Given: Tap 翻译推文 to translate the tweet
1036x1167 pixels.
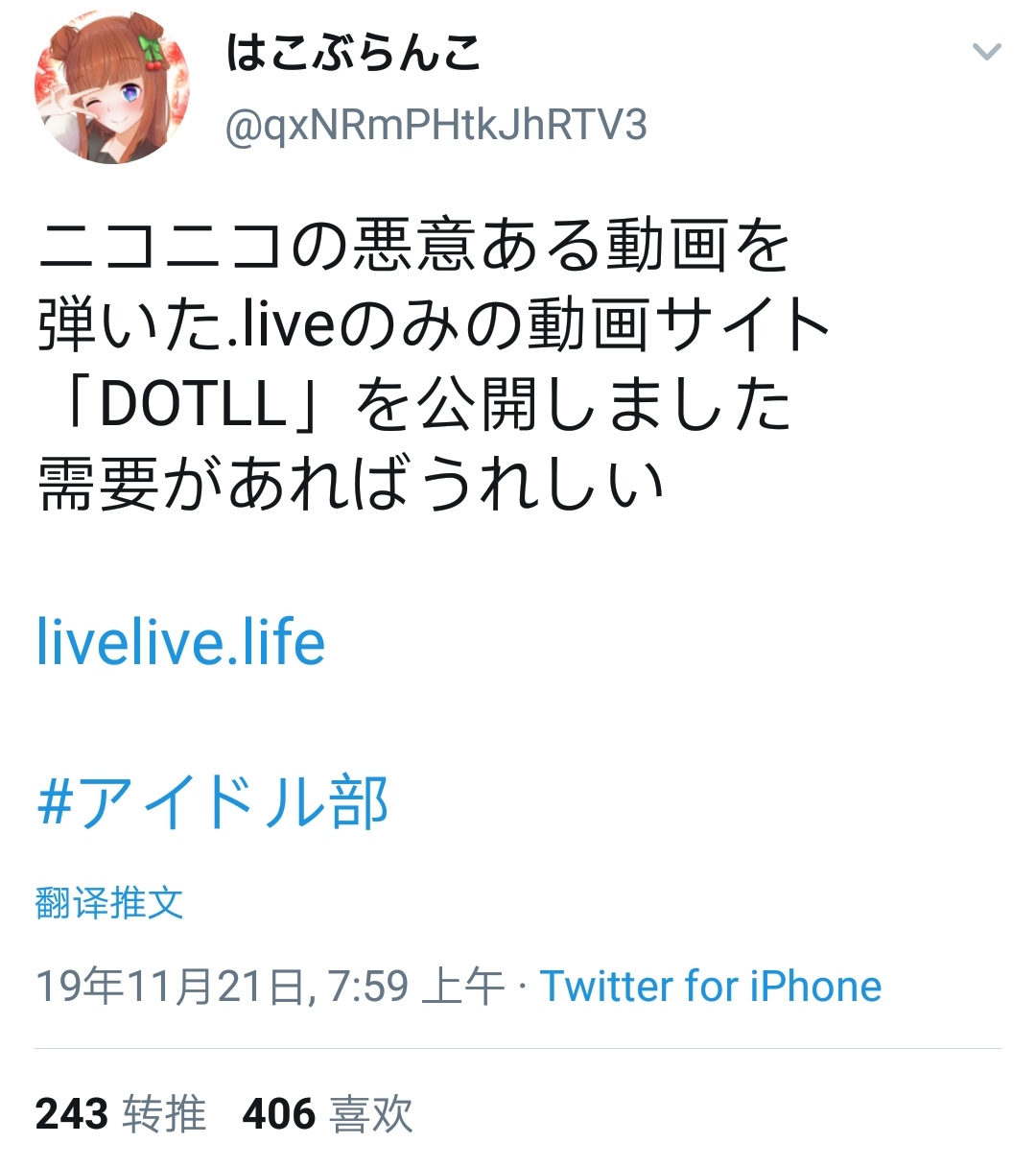Looking at the screenshot, I should (x=108, y=902).
